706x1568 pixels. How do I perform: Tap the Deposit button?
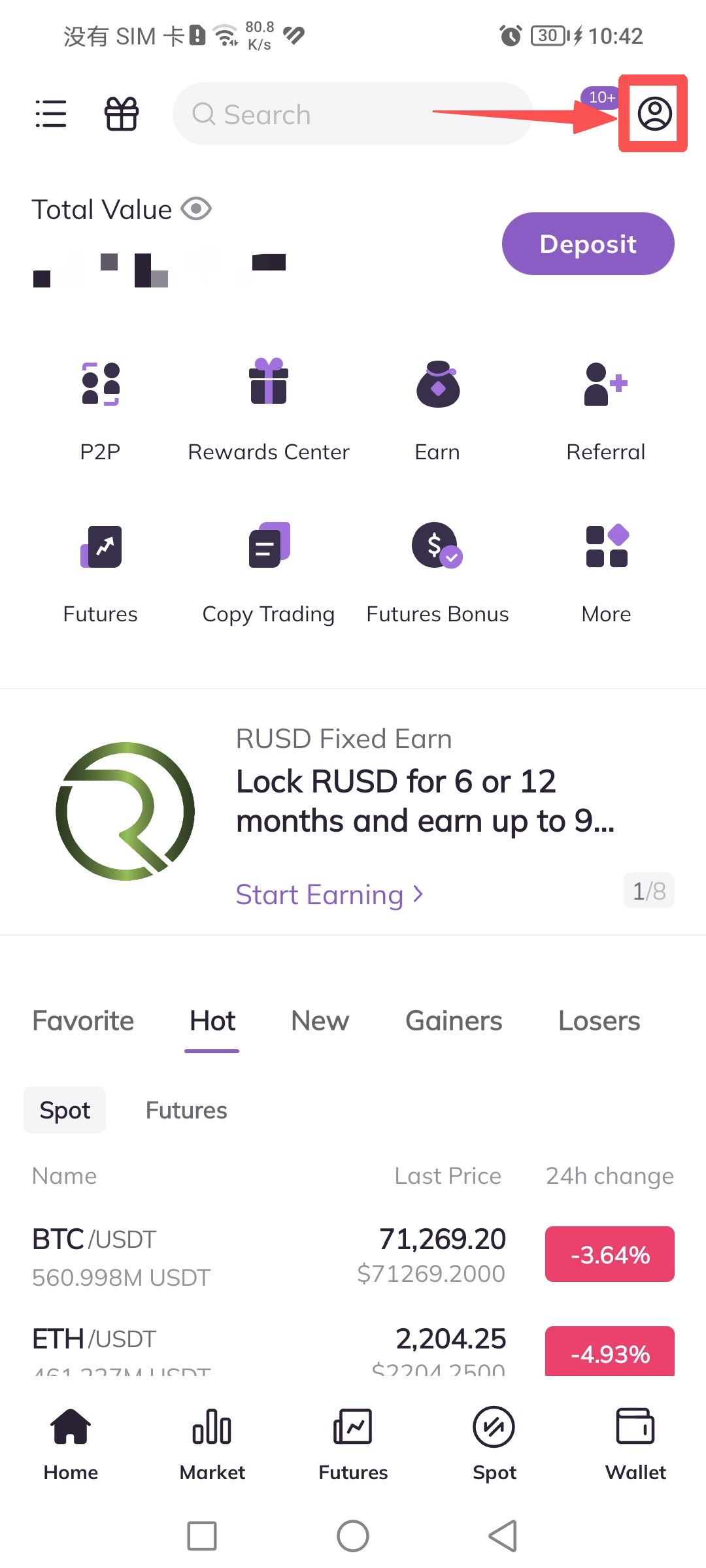(588, 244)
